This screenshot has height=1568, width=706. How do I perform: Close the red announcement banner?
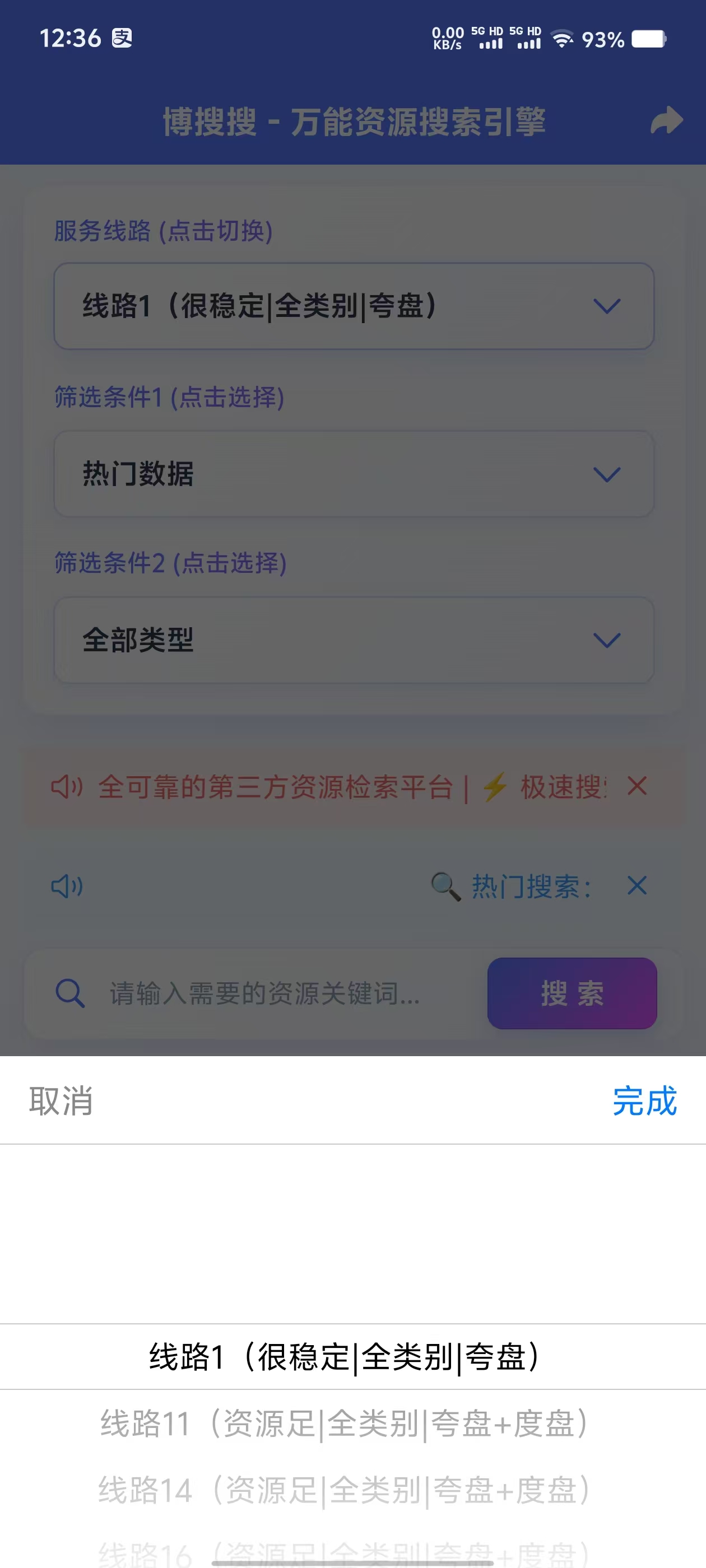[x=636, y=786]
